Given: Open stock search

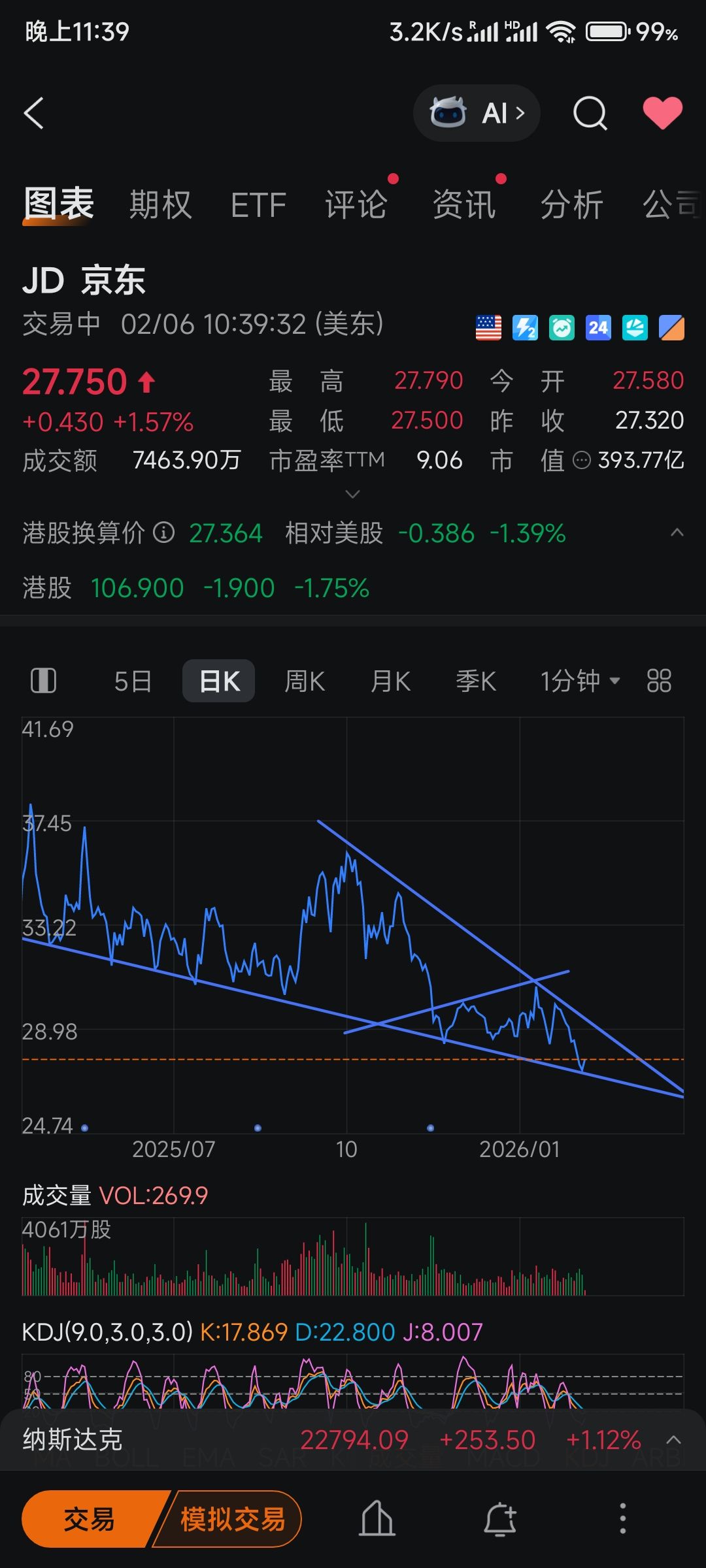Looking at the screenshot, I should tap(590, 114).
